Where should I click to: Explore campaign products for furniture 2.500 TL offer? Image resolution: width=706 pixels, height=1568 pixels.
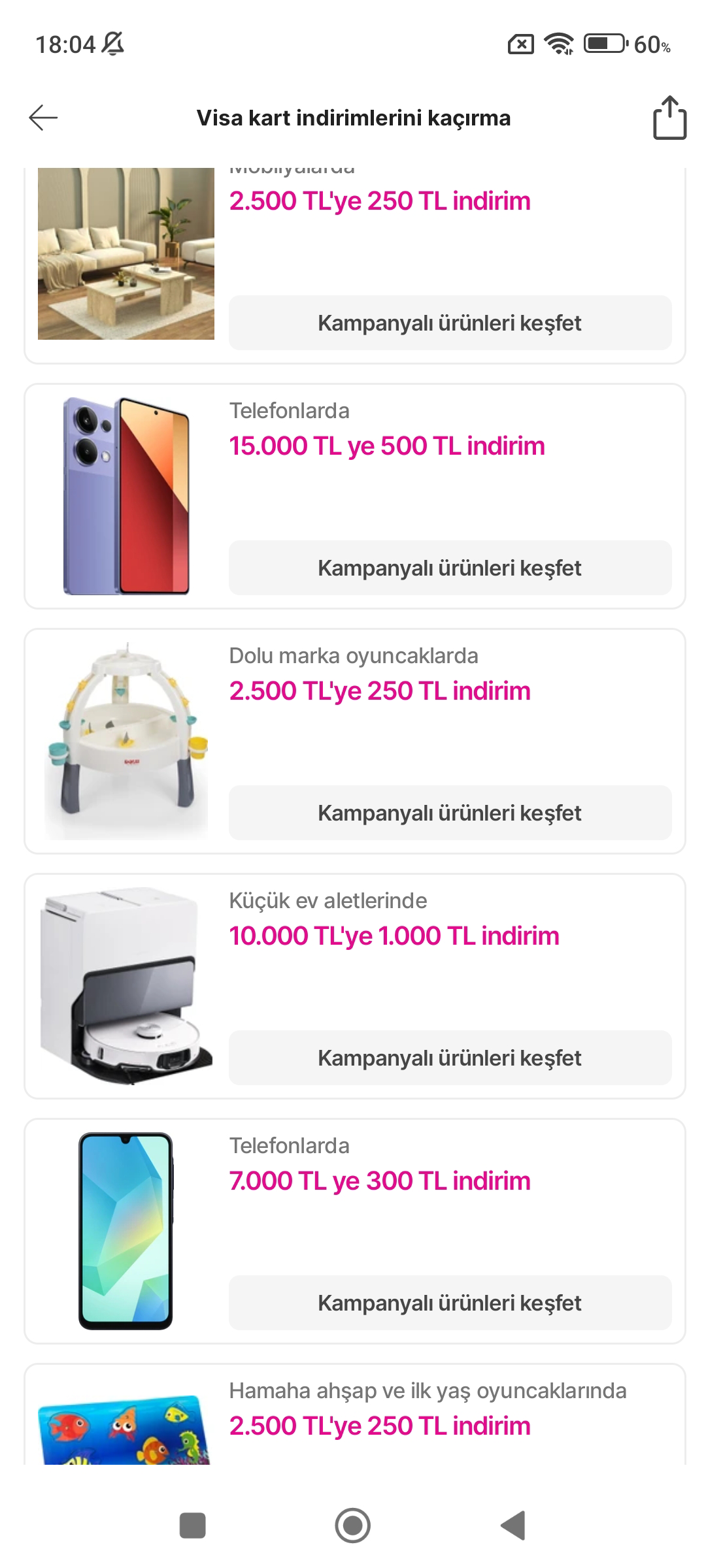pos(450,323)
